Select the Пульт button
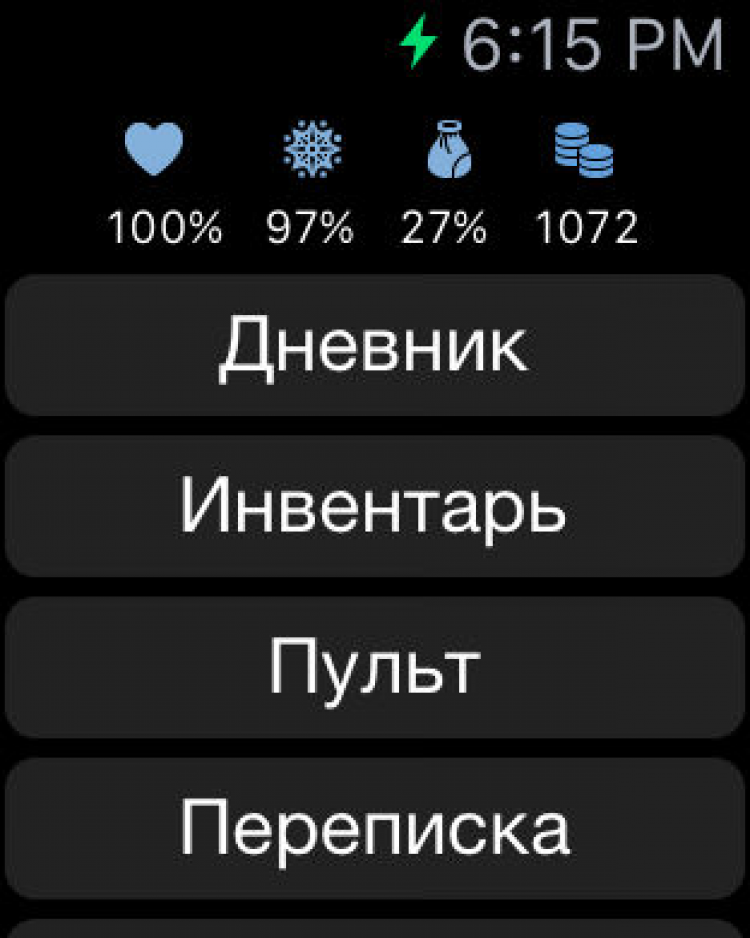 click(x=374, y=667)
